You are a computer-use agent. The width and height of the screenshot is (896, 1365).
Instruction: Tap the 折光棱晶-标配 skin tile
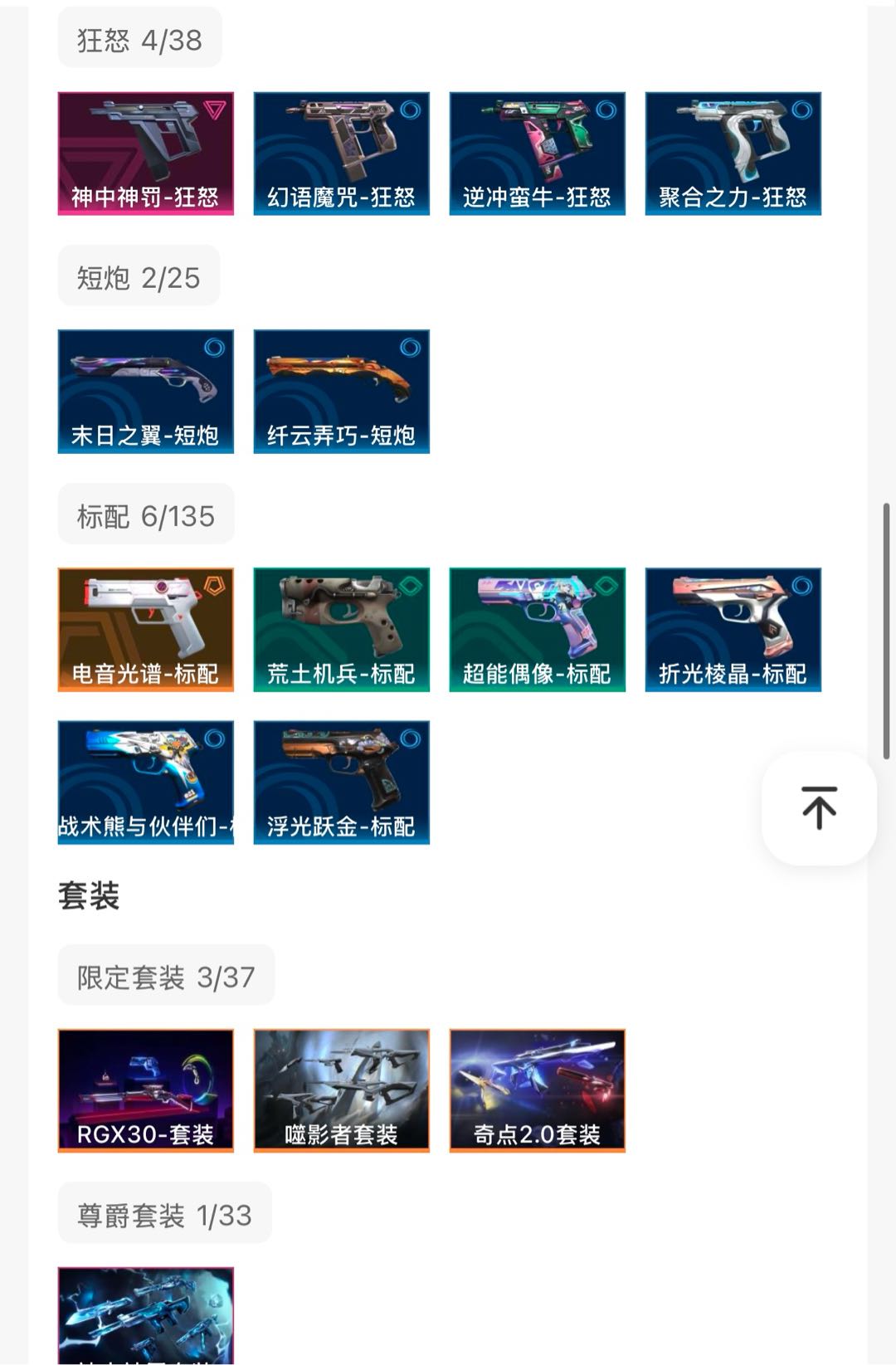coord(733,630)
